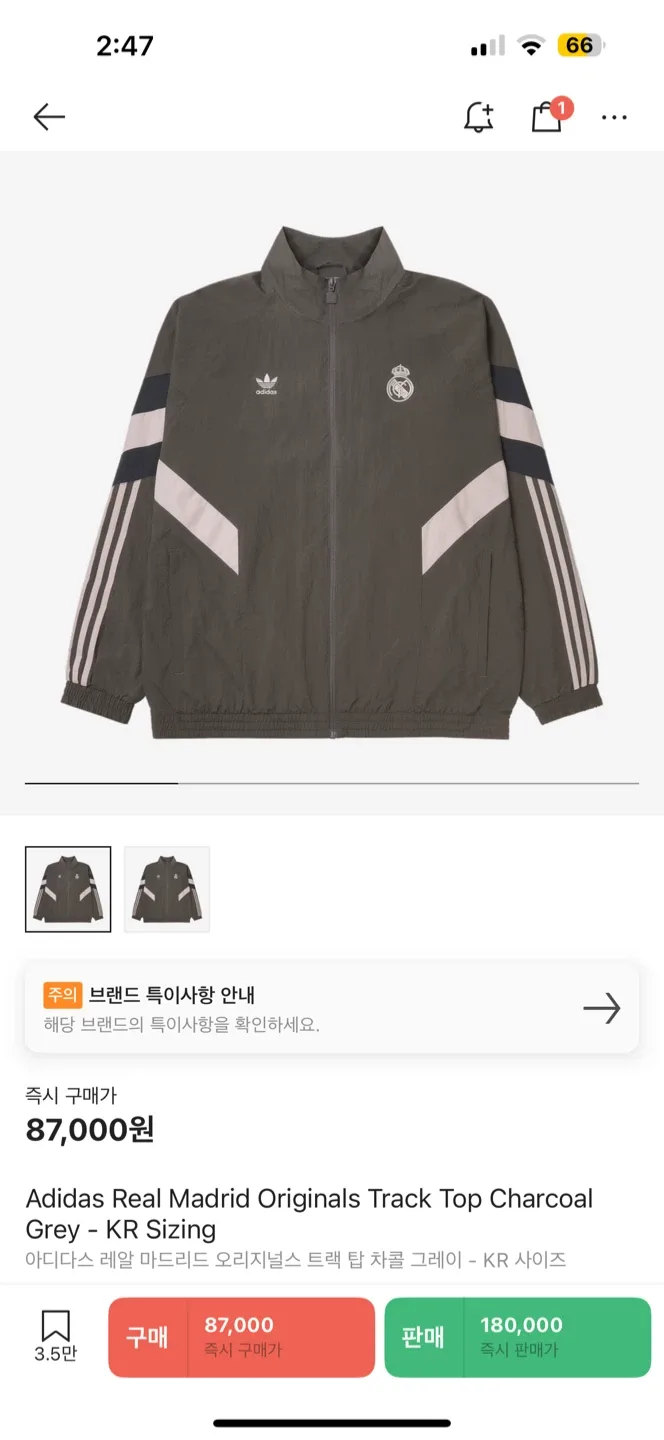Select the second jacket thumbnail

tap(167, 889)
